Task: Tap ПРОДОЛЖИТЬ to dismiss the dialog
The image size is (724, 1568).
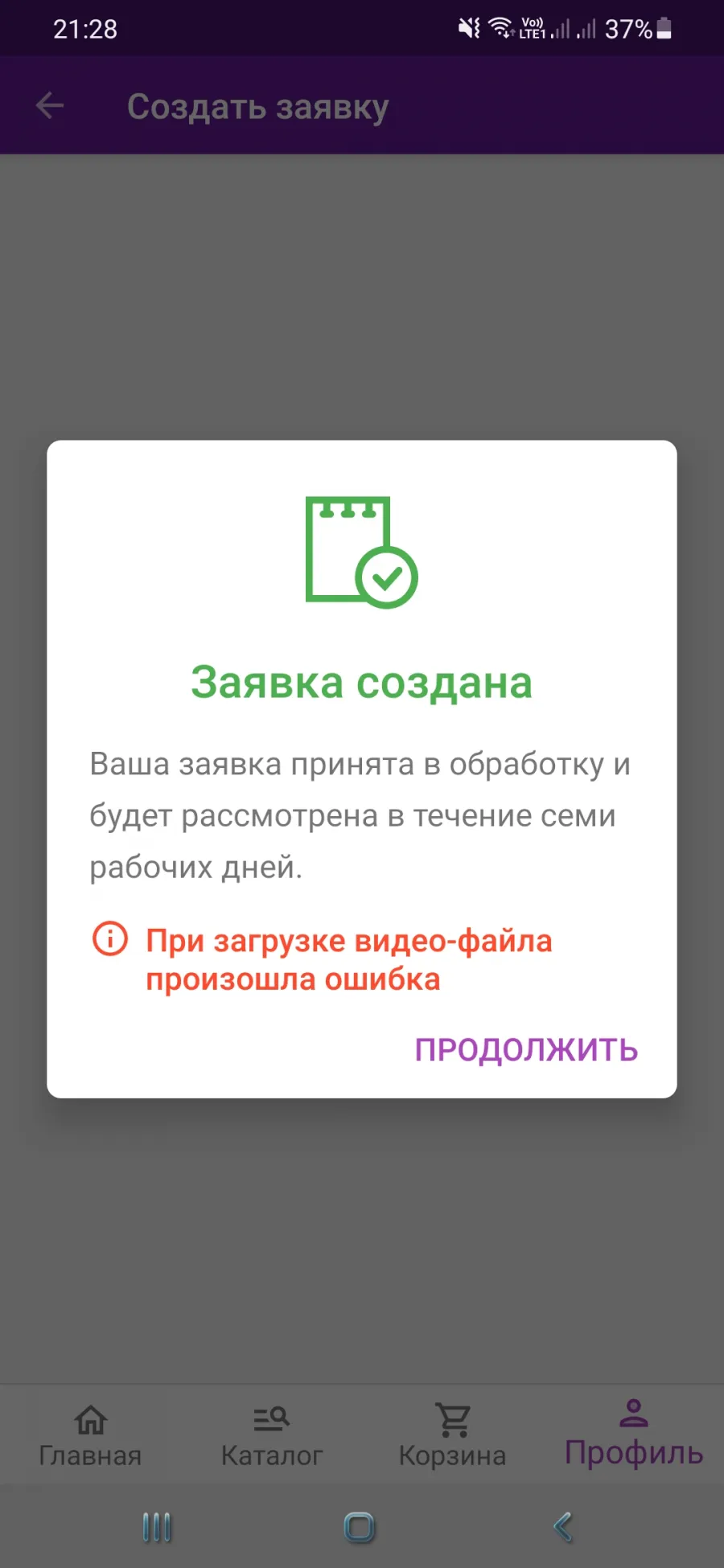Action: (x=526, y=1049)
